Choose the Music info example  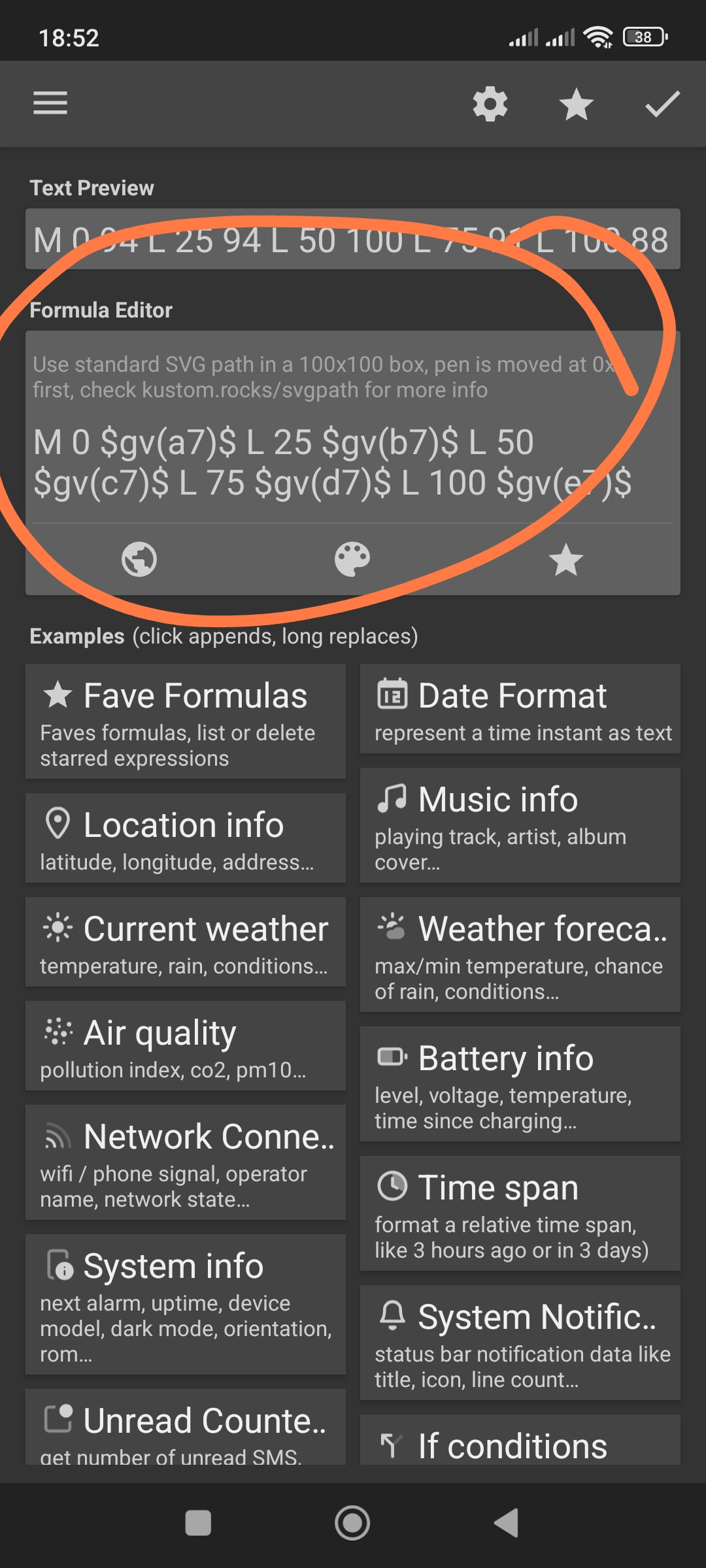click(520, 825)
